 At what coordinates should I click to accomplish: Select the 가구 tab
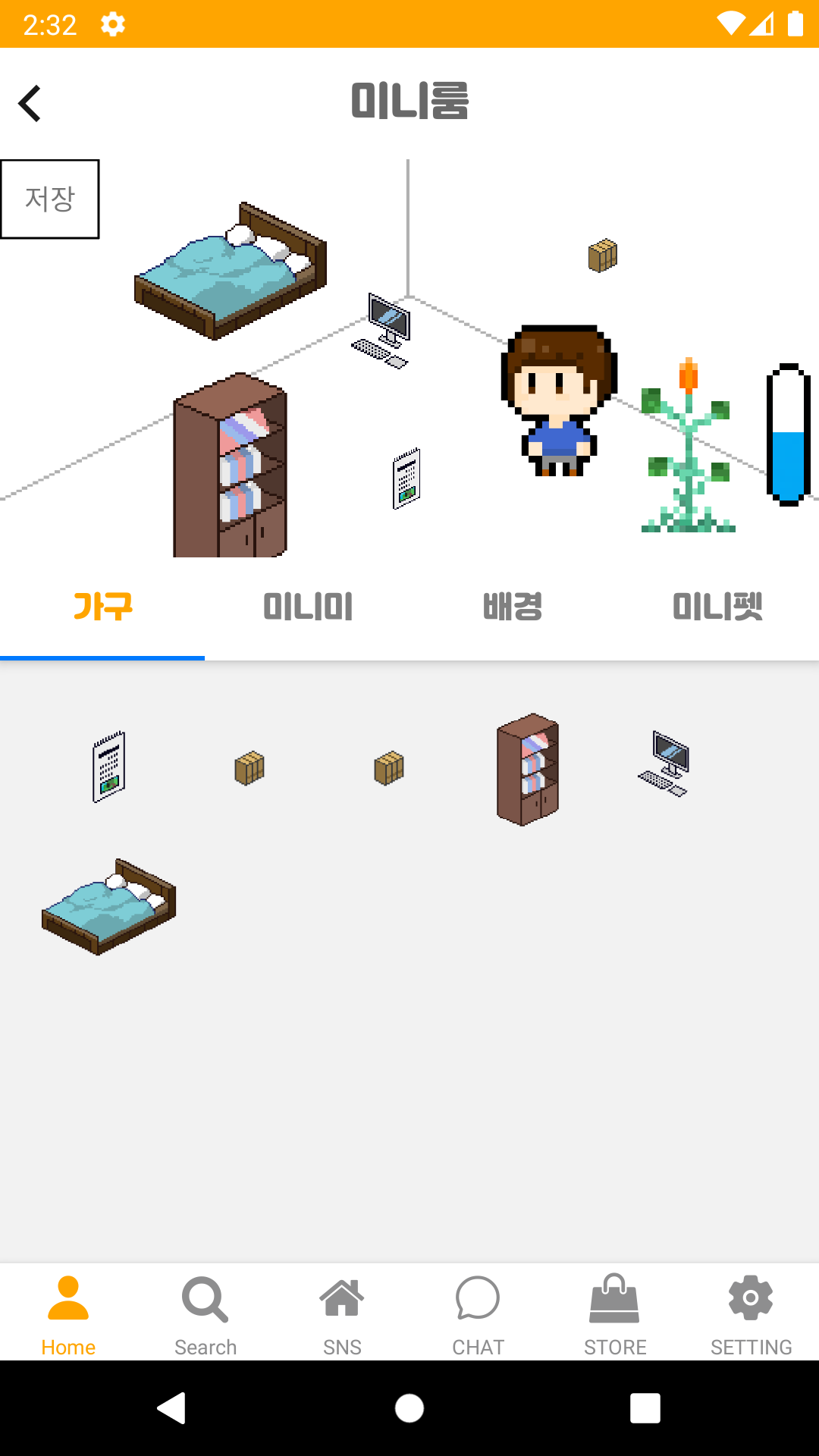point(102,607)
